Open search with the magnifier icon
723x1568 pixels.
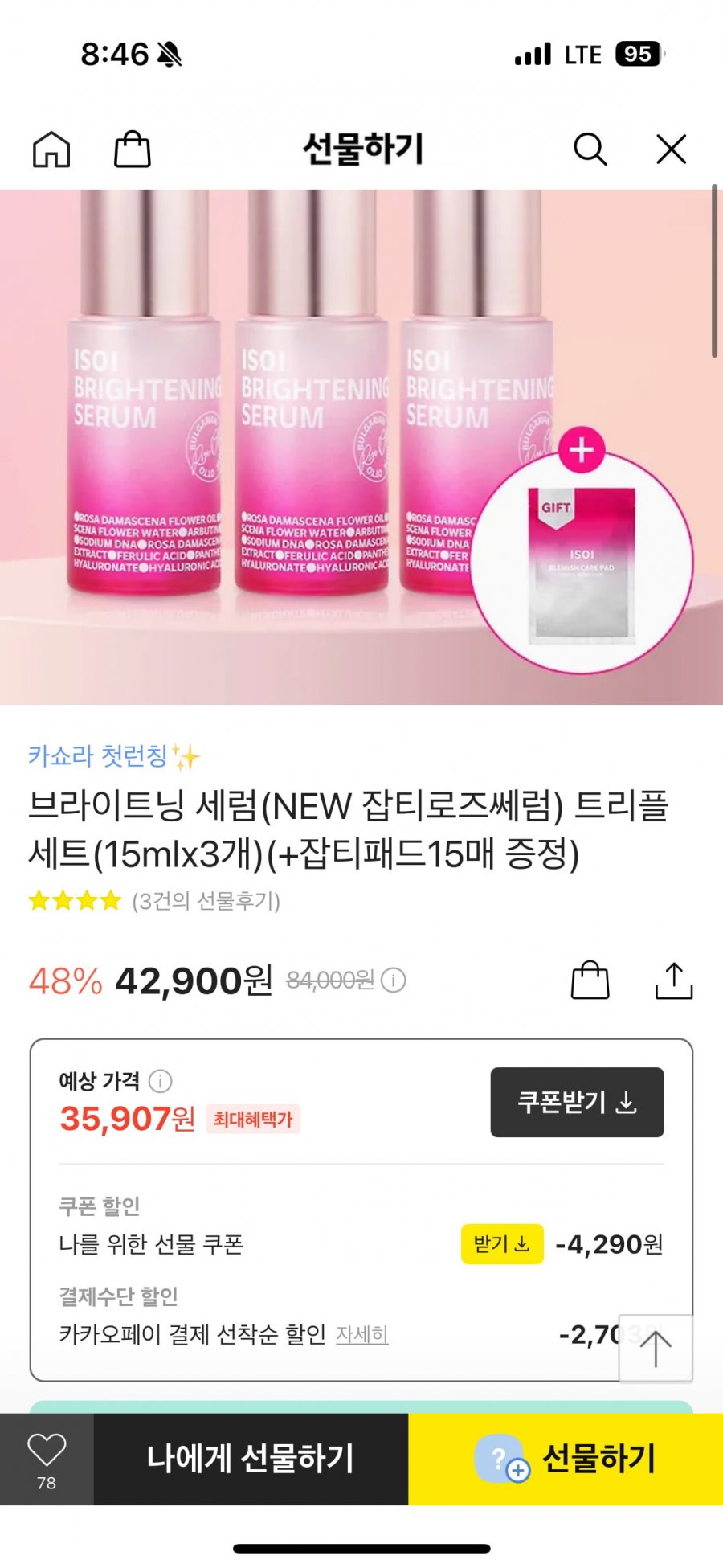pyautogui.click(x=590, y=149)
